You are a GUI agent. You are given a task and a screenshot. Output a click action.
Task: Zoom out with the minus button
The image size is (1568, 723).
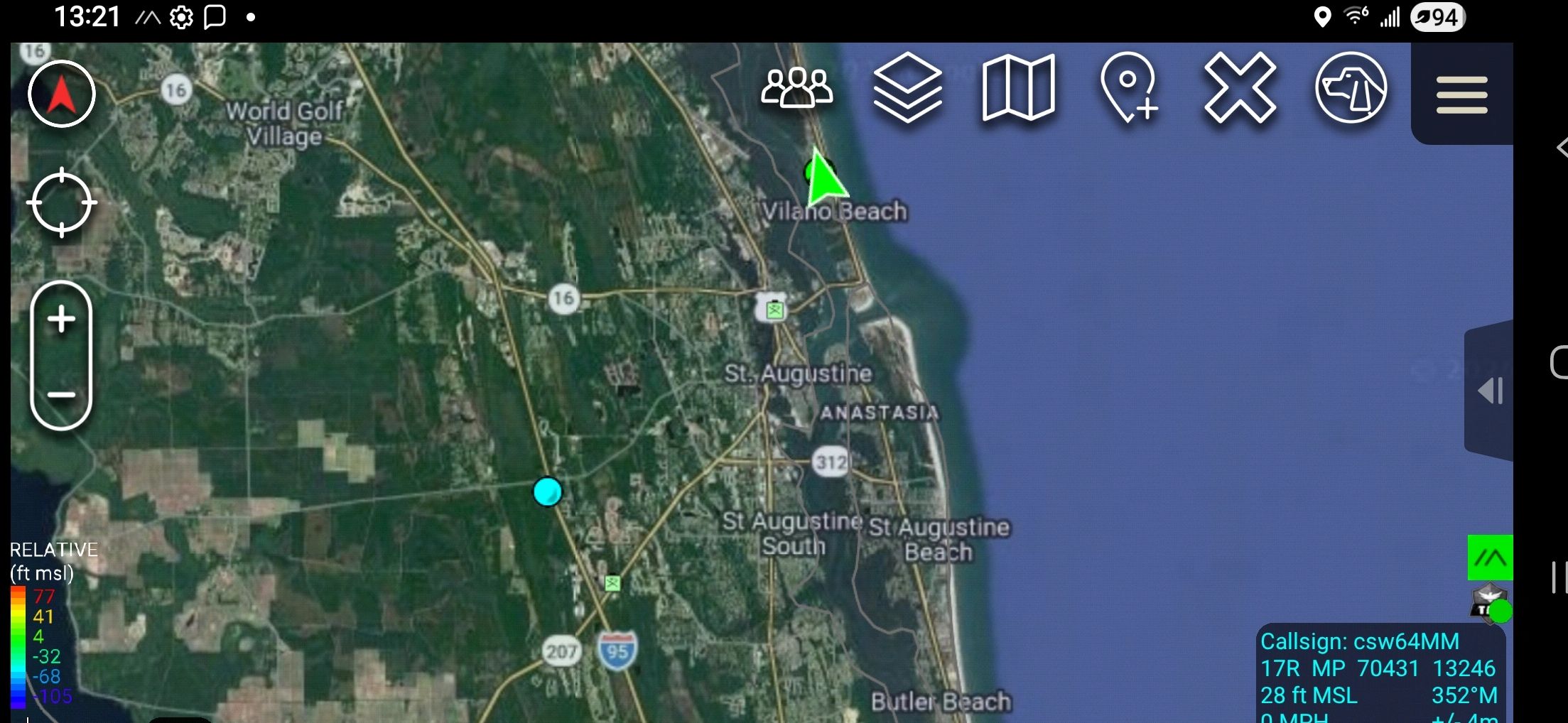(x=62, y=395)
